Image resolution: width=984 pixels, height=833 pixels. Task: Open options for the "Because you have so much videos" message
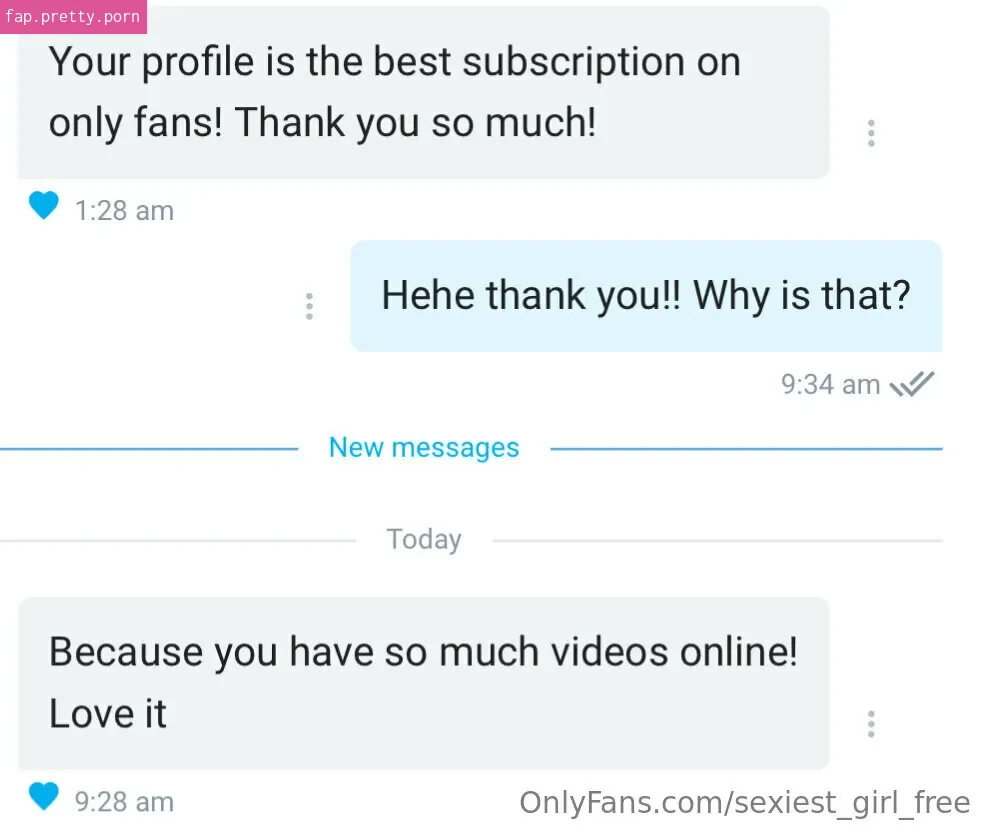(871, 724)
